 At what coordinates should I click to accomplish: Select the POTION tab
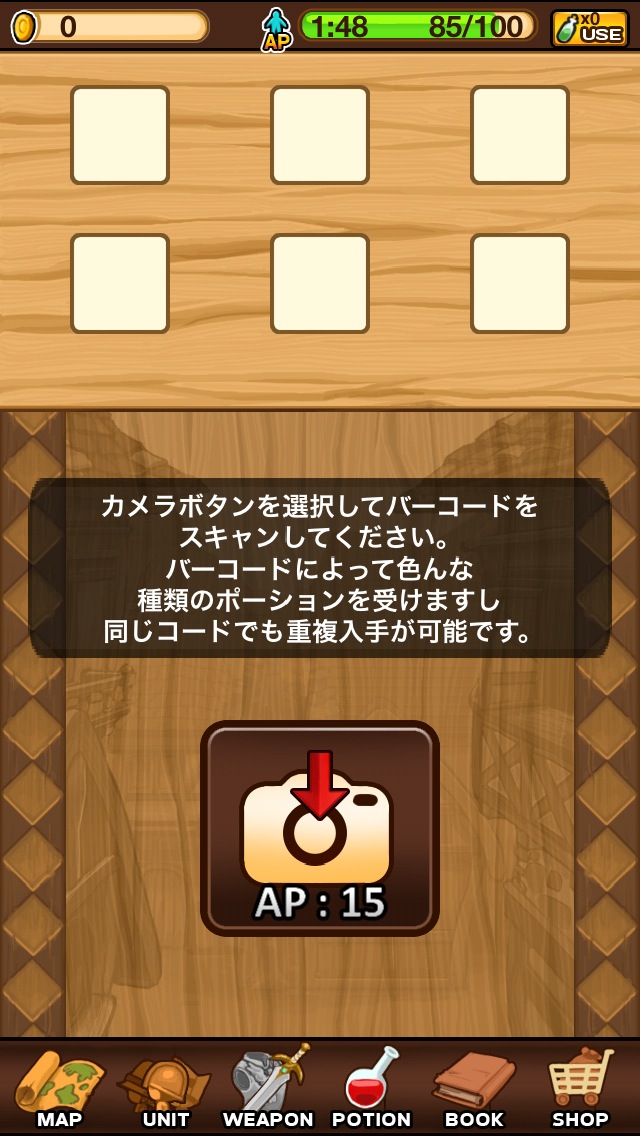[372, 1088]
